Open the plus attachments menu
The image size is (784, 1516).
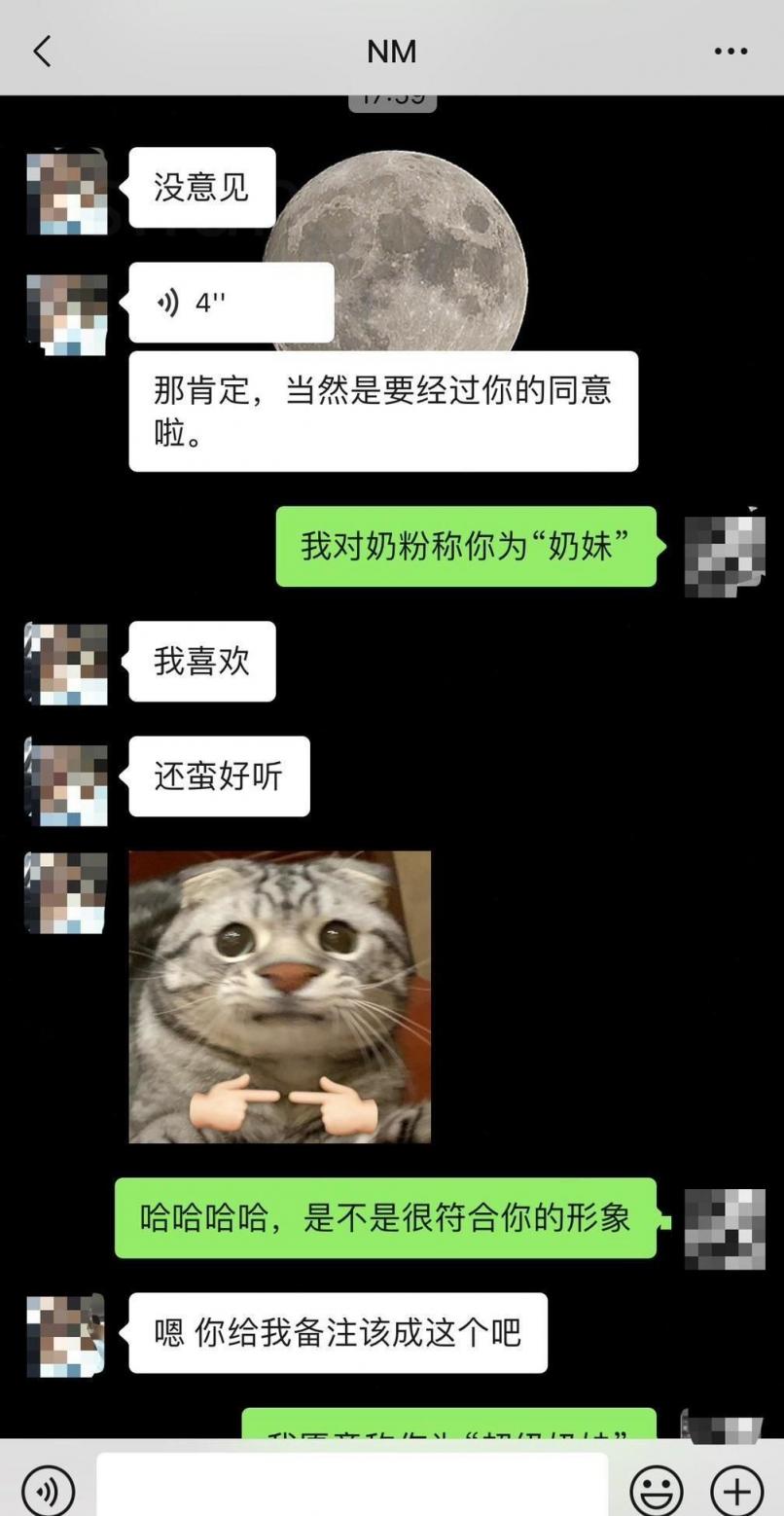pos(736,1489)
